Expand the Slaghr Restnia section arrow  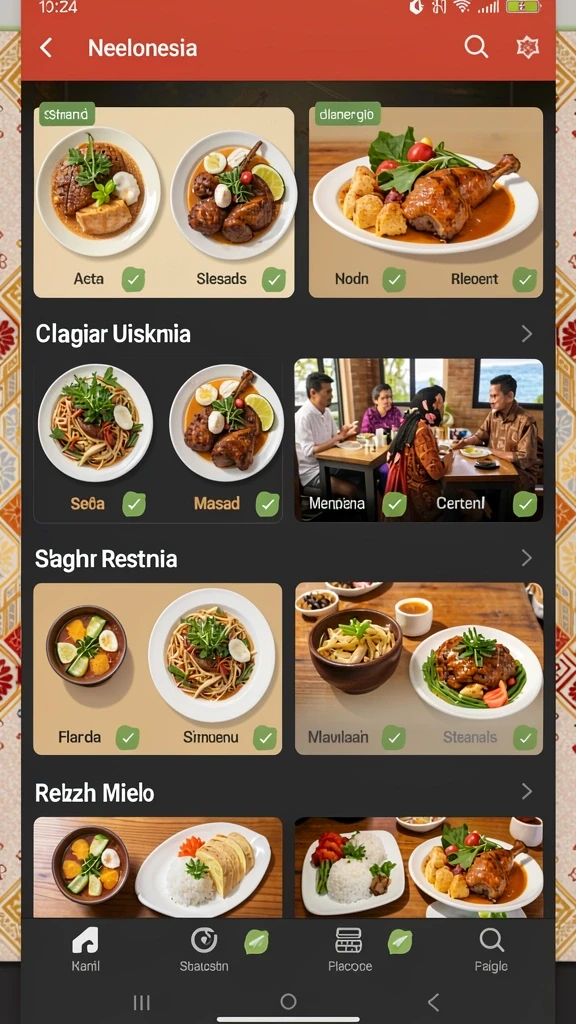(x=527, y=558)
